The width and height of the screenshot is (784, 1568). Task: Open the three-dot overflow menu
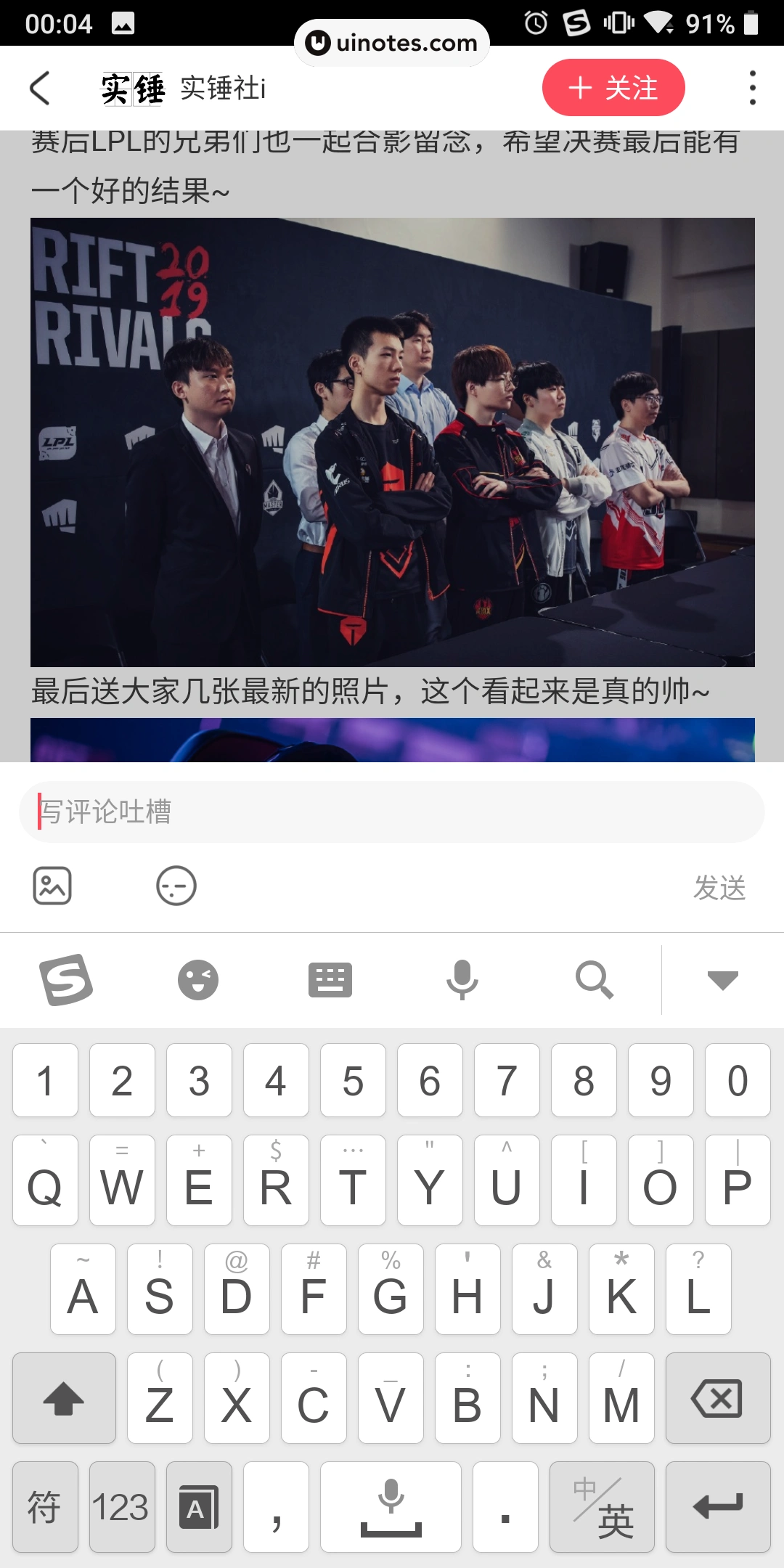(752, 88)
